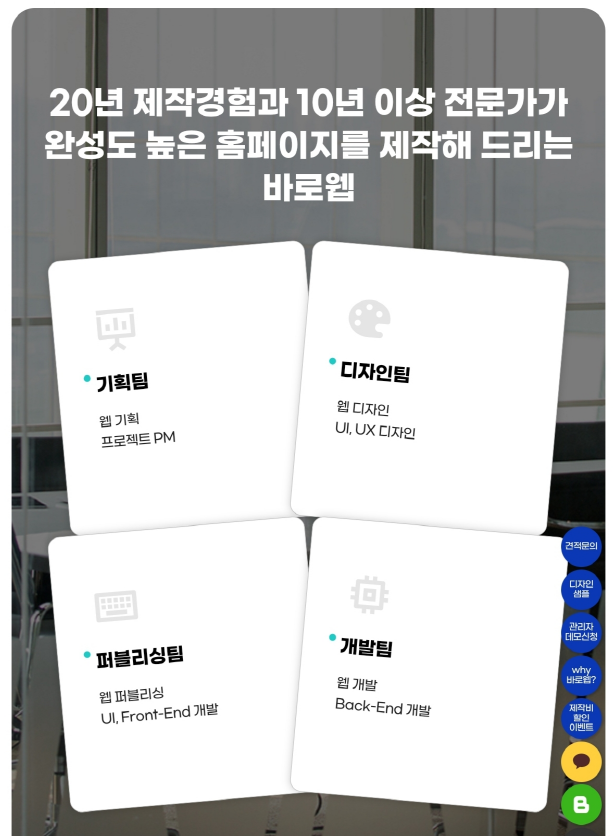Select the 관리자 데모신청 button

pyautogui.click(x=581, y=632)
